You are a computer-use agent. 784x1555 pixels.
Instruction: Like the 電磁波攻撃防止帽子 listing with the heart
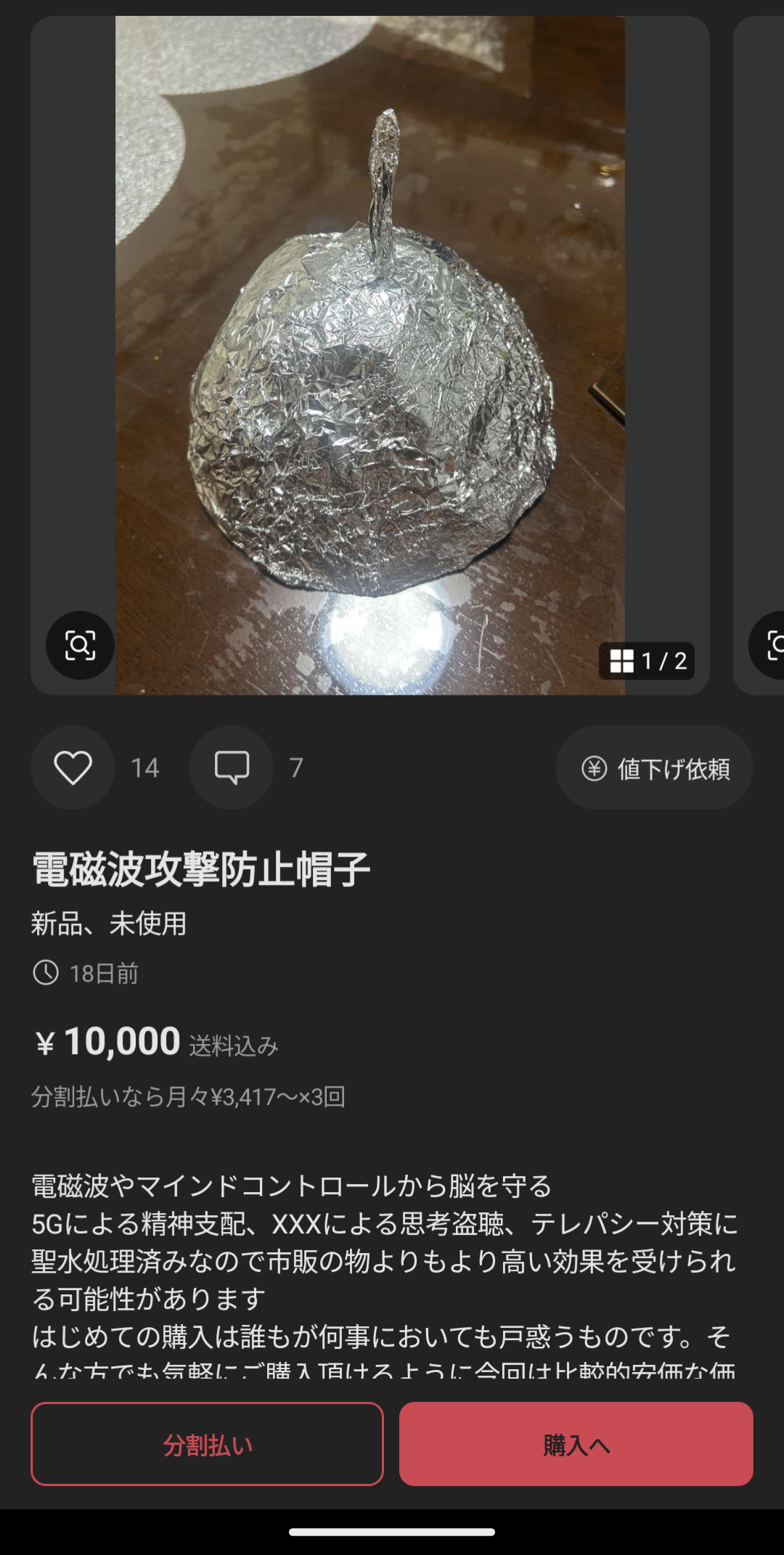coord(73,767)
